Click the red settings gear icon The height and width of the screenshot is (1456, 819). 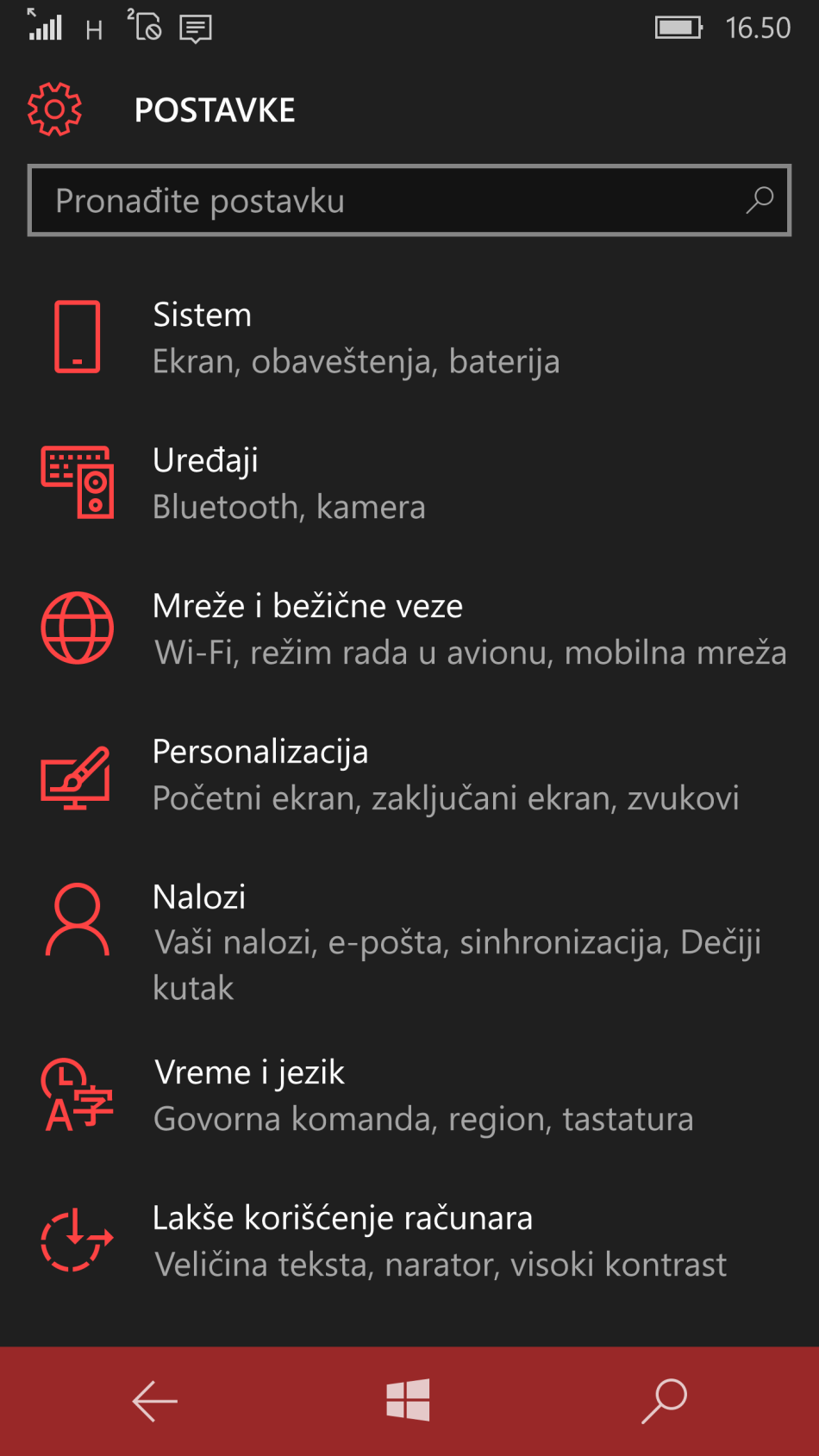tap(53, 109)
